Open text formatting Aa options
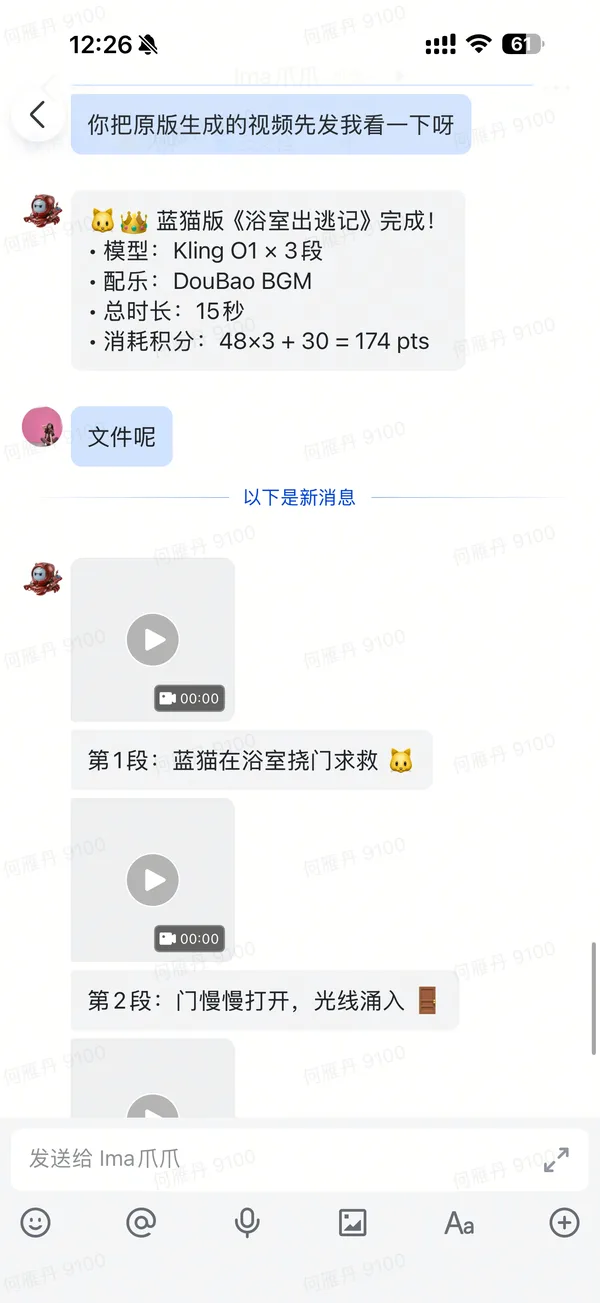600x1303 pixels. (x=459, y=1222)
